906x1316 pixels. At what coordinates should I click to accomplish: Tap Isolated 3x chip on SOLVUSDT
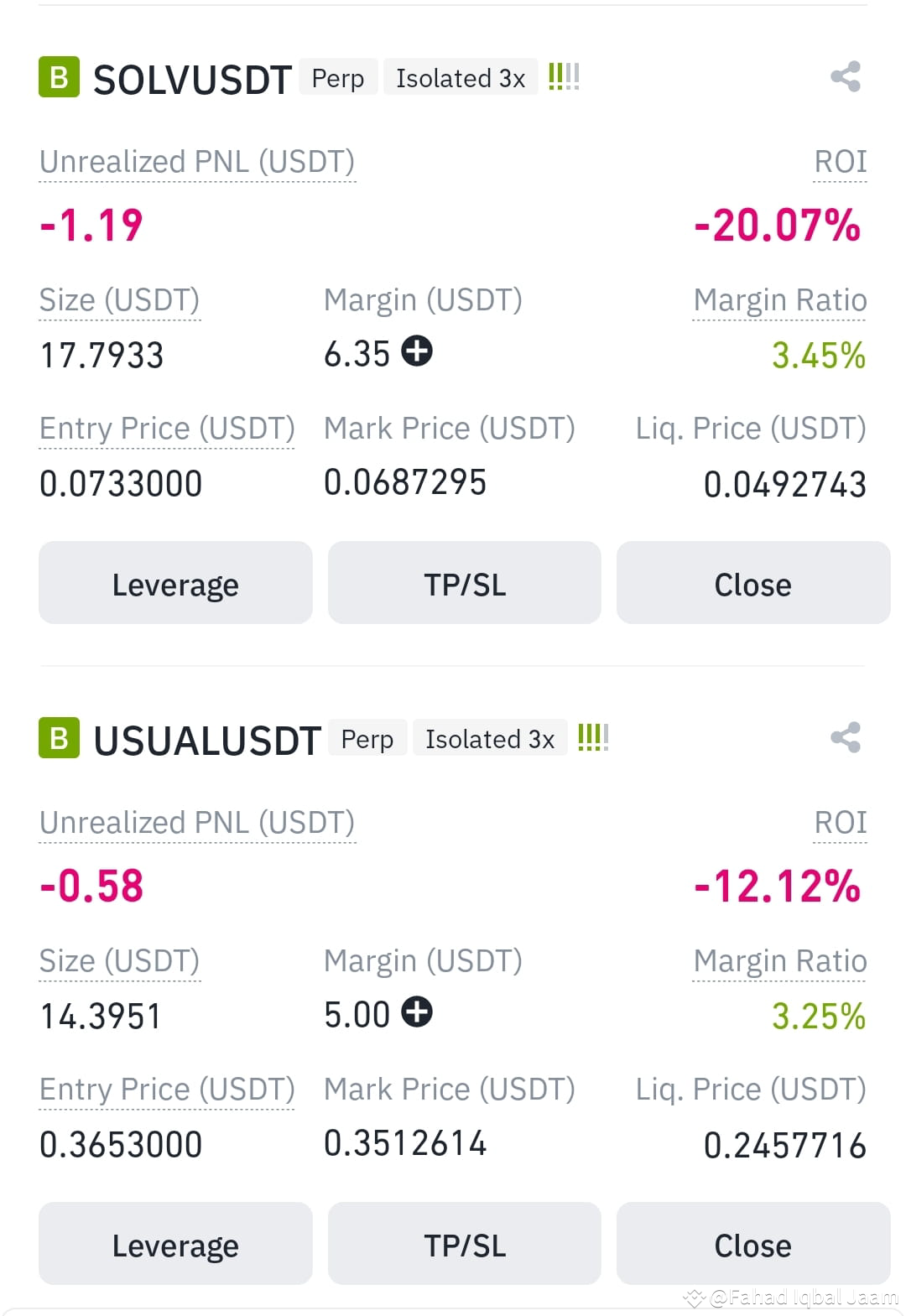pyautogui.click(x=461, y=78)
